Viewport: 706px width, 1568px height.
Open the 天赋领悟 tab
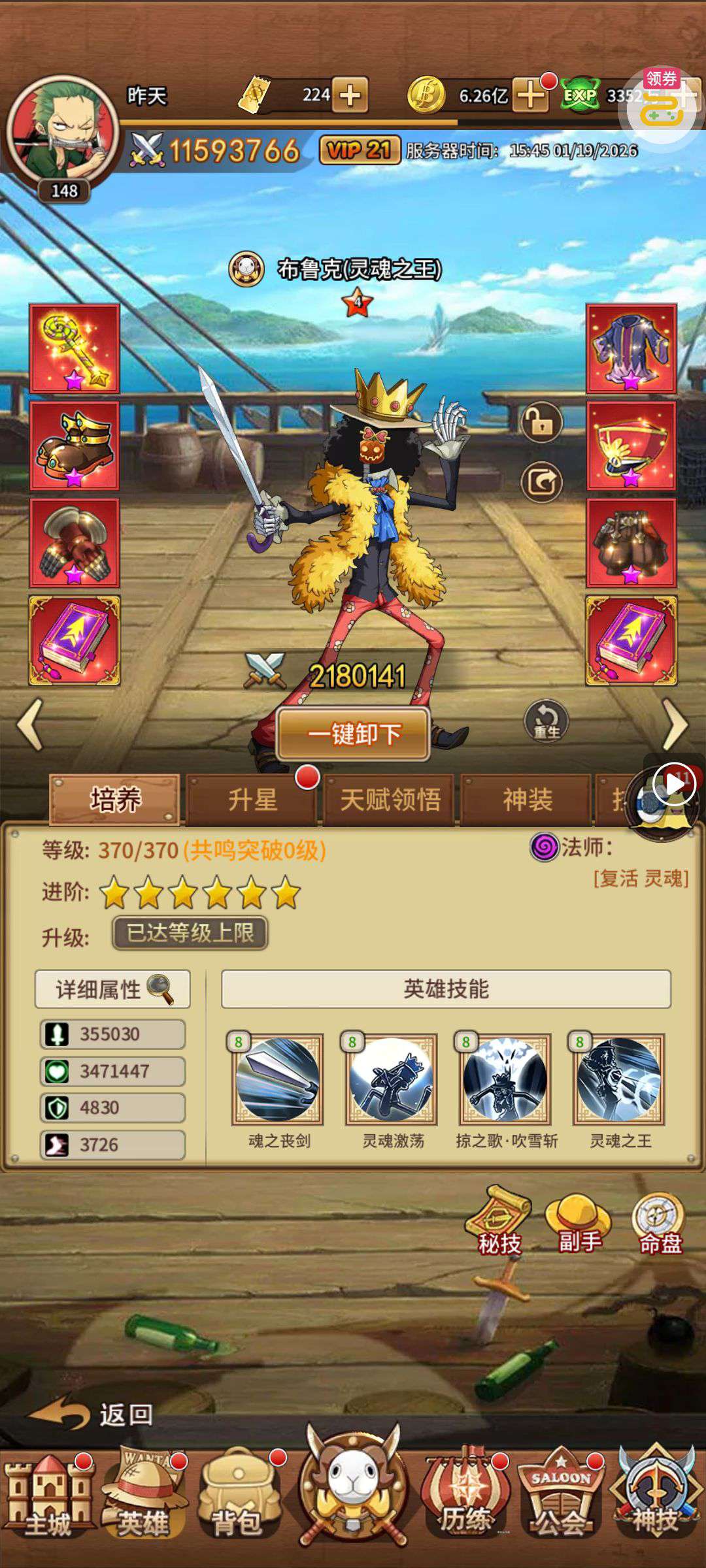click(x=390, y=800)
